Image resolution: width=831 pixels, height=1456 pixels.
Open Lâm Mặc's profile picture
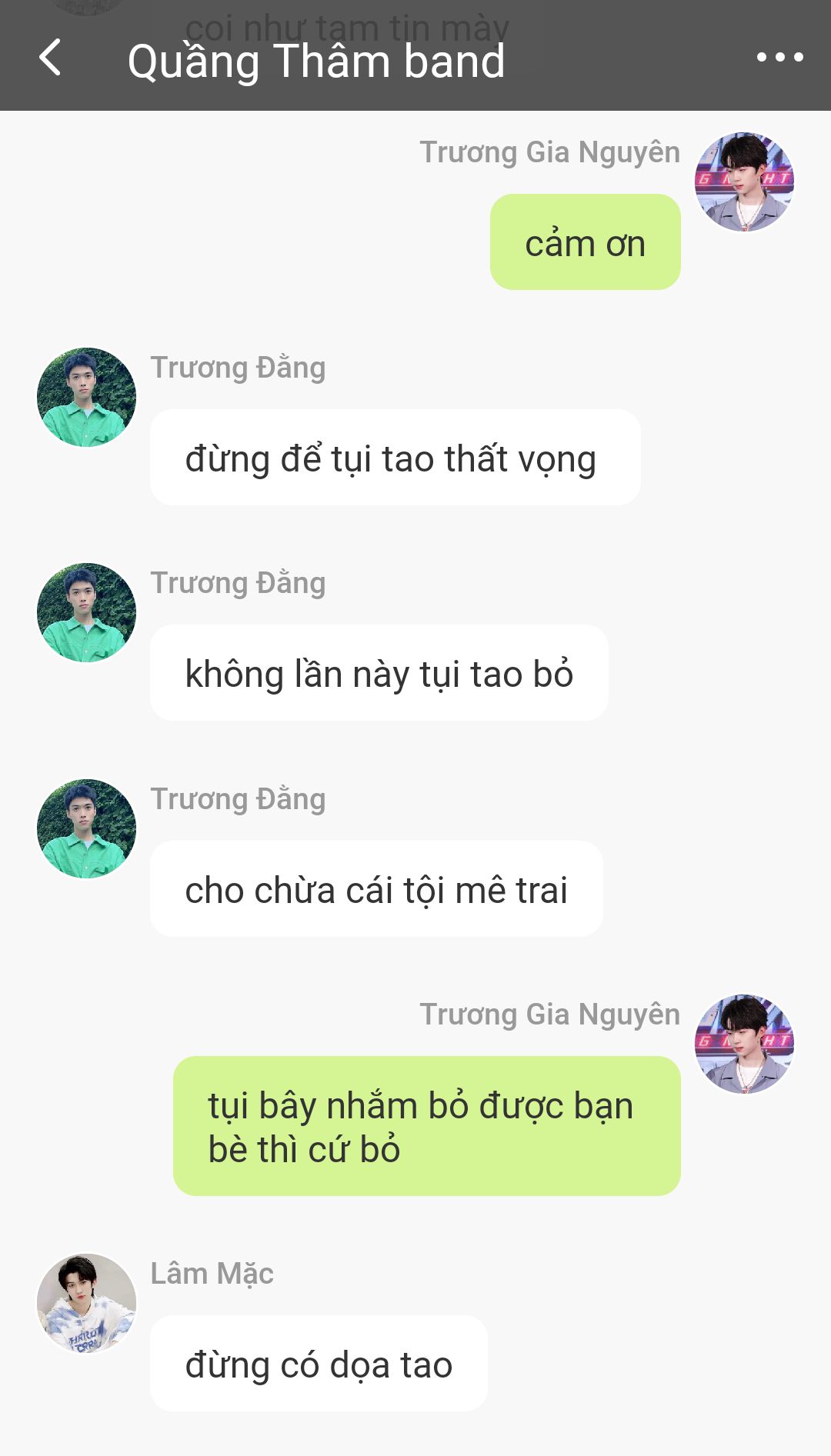[x=86, y=1303]
